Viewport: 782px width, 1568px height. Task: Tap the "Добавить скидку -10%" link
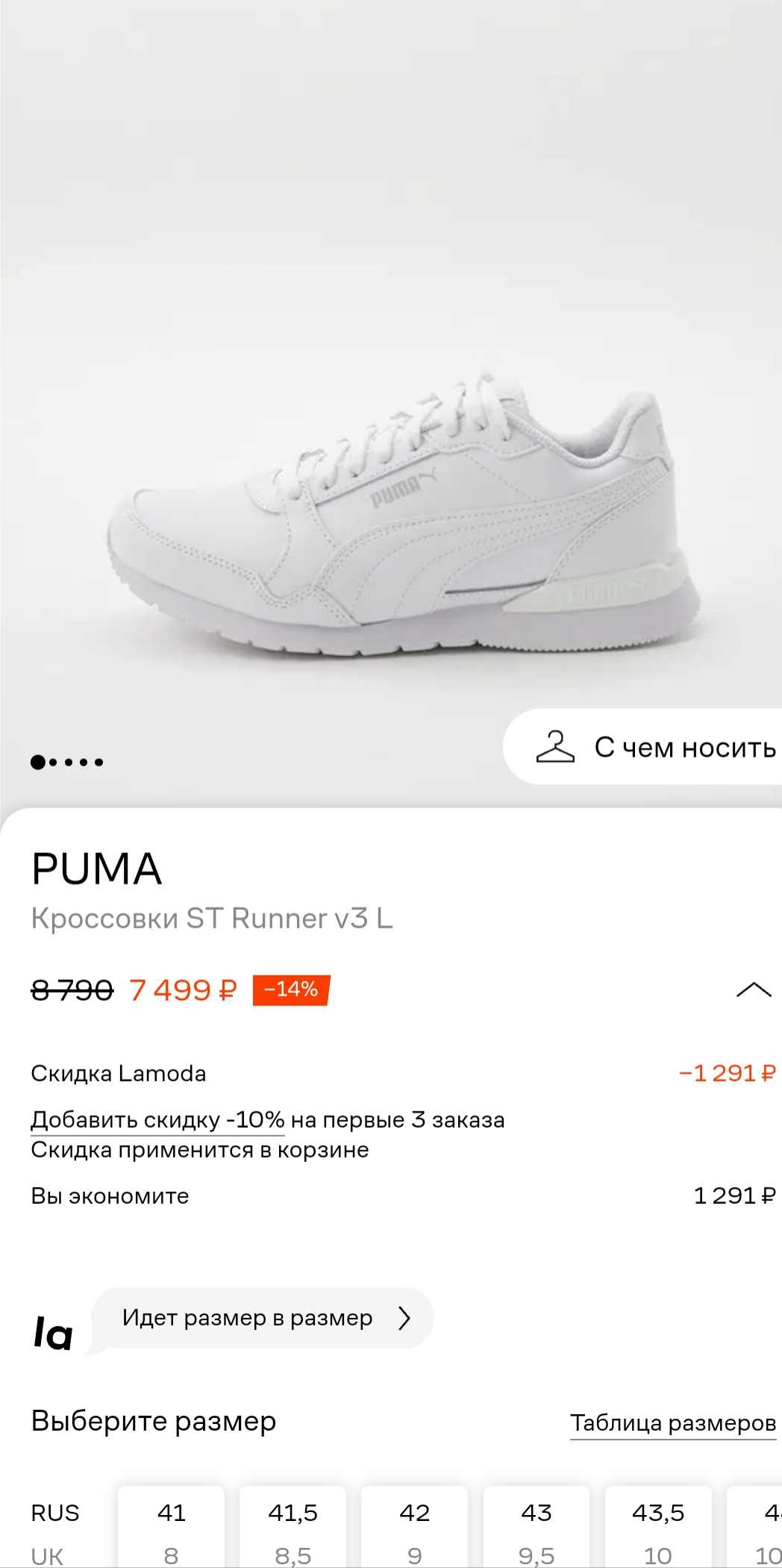(x=157, y=1120)
